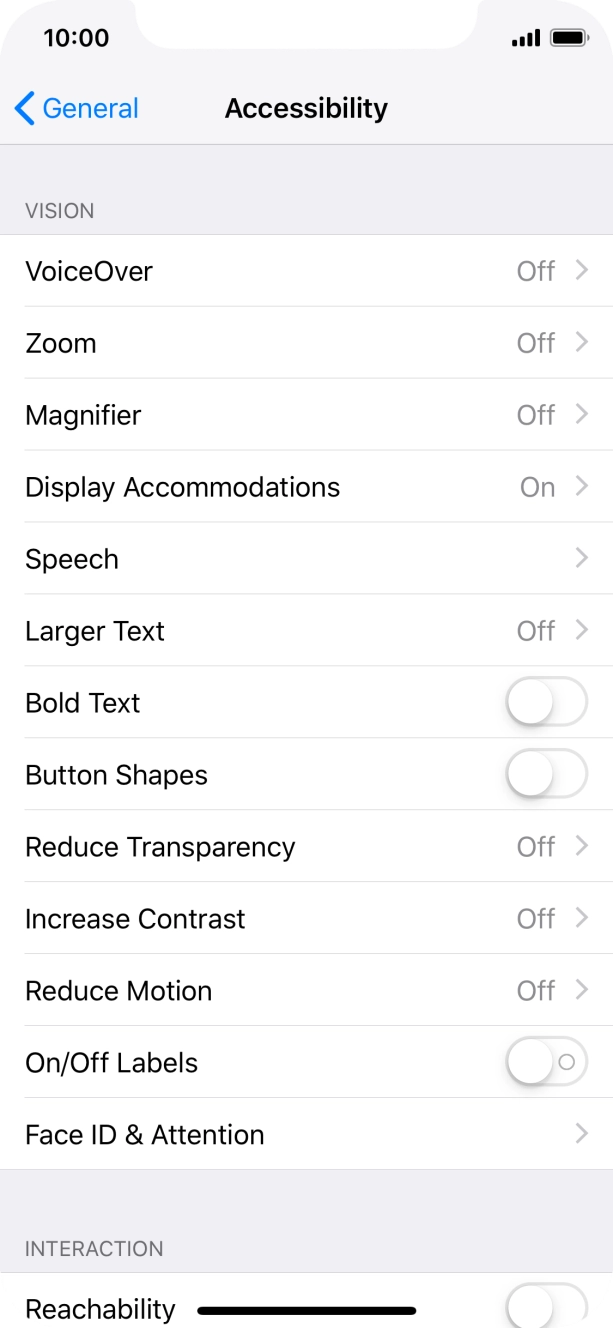Image resolution: width=613 pixels, height=1328 pixels.
Task: Enable Button Shapes
Action: tap(545, 774)
